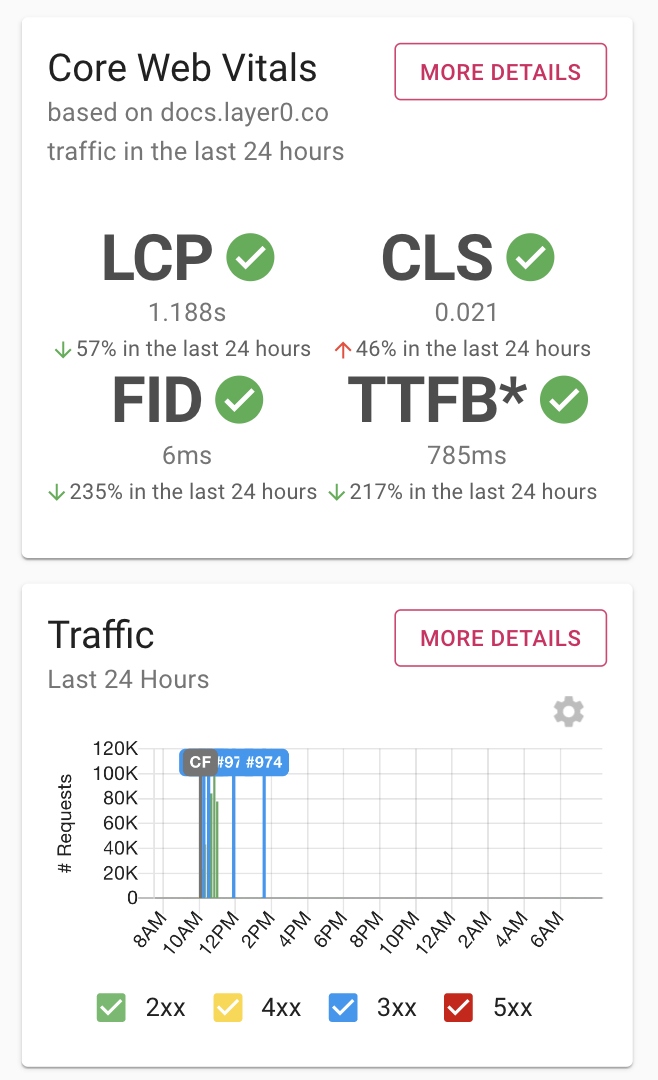Disable the 3xx checkbox
The width and height of the screenshot is (658, 1080).
click(343, 1008)
